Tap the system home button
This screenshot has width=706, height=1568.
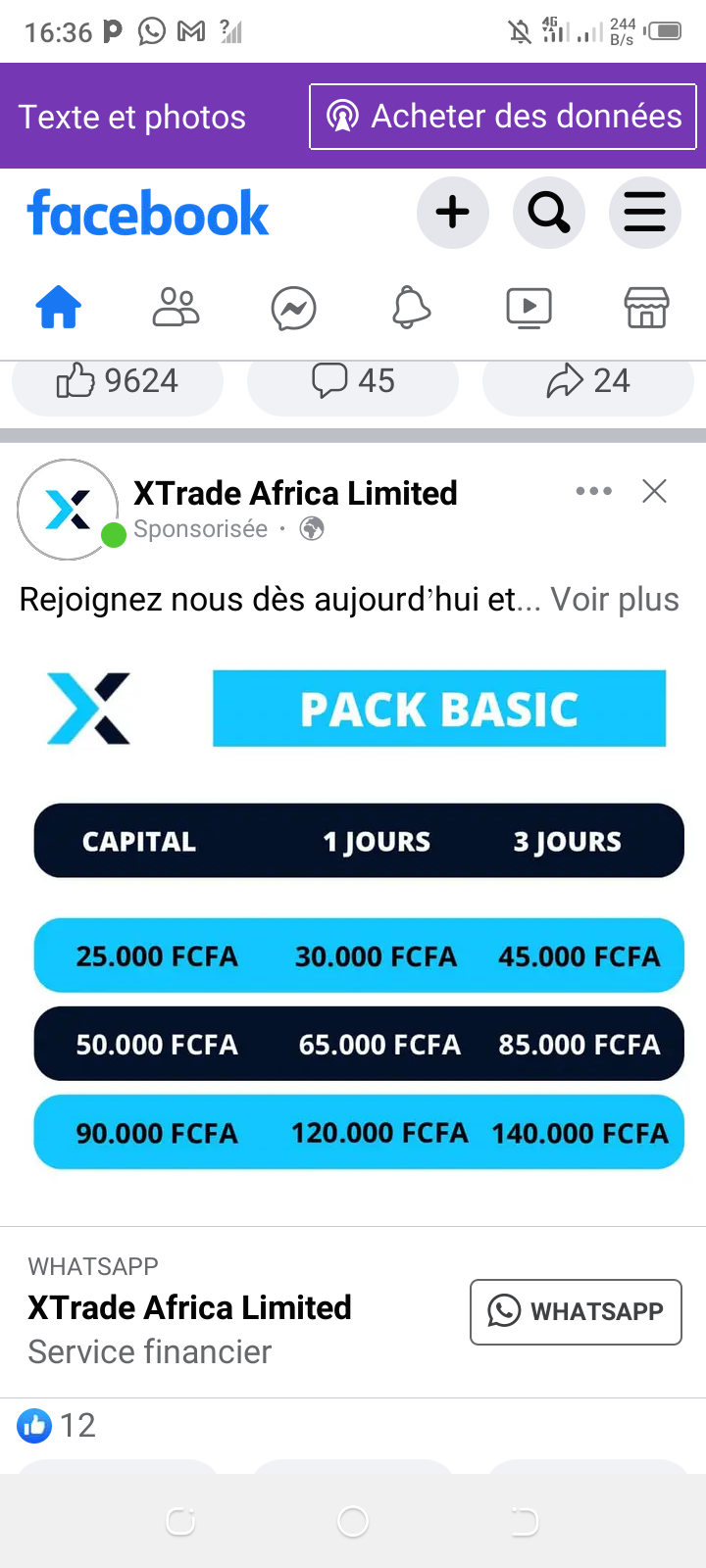coord(353,1521)
